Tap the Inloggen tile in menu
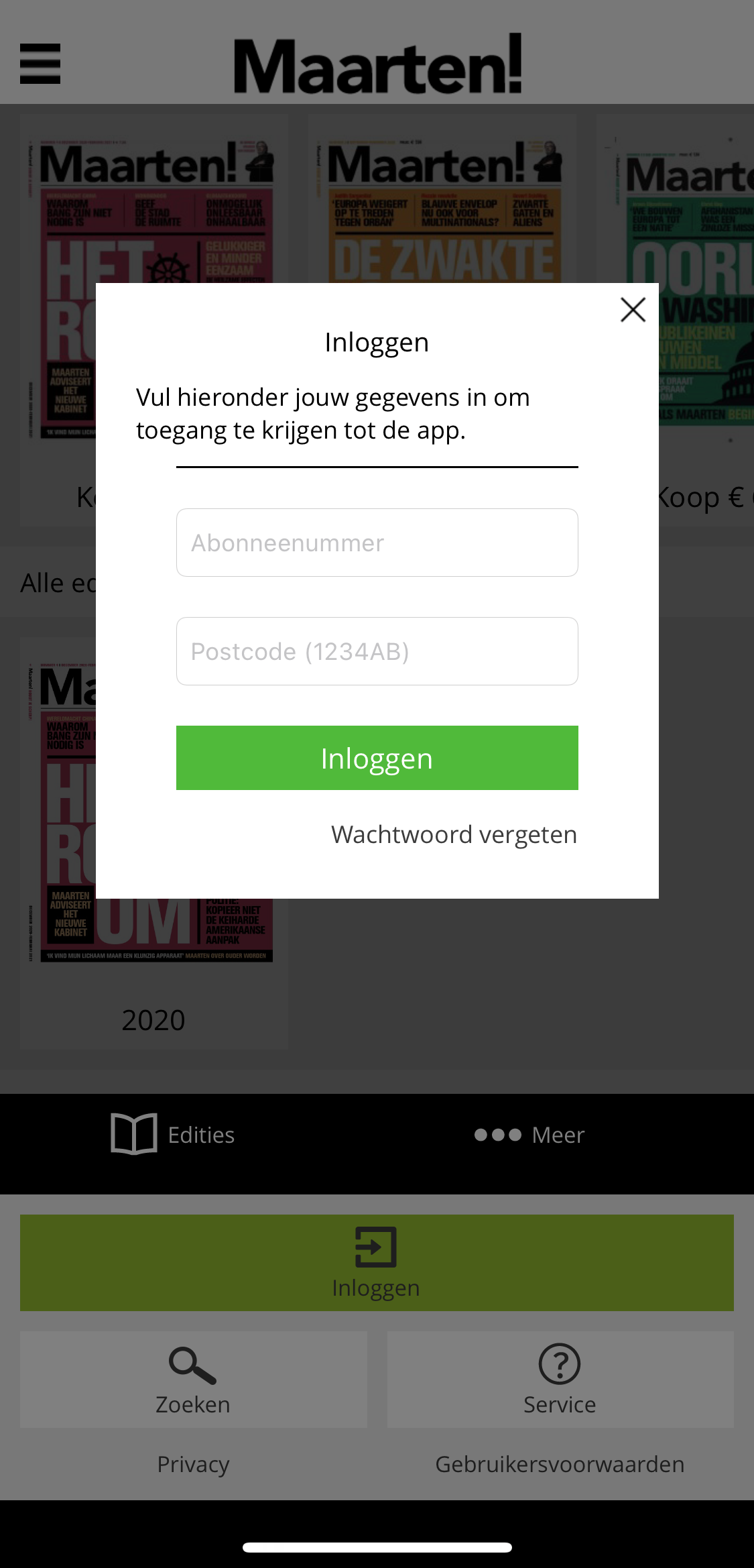This screenshot has height=1568, width=754. click(x=377, y=1262)
